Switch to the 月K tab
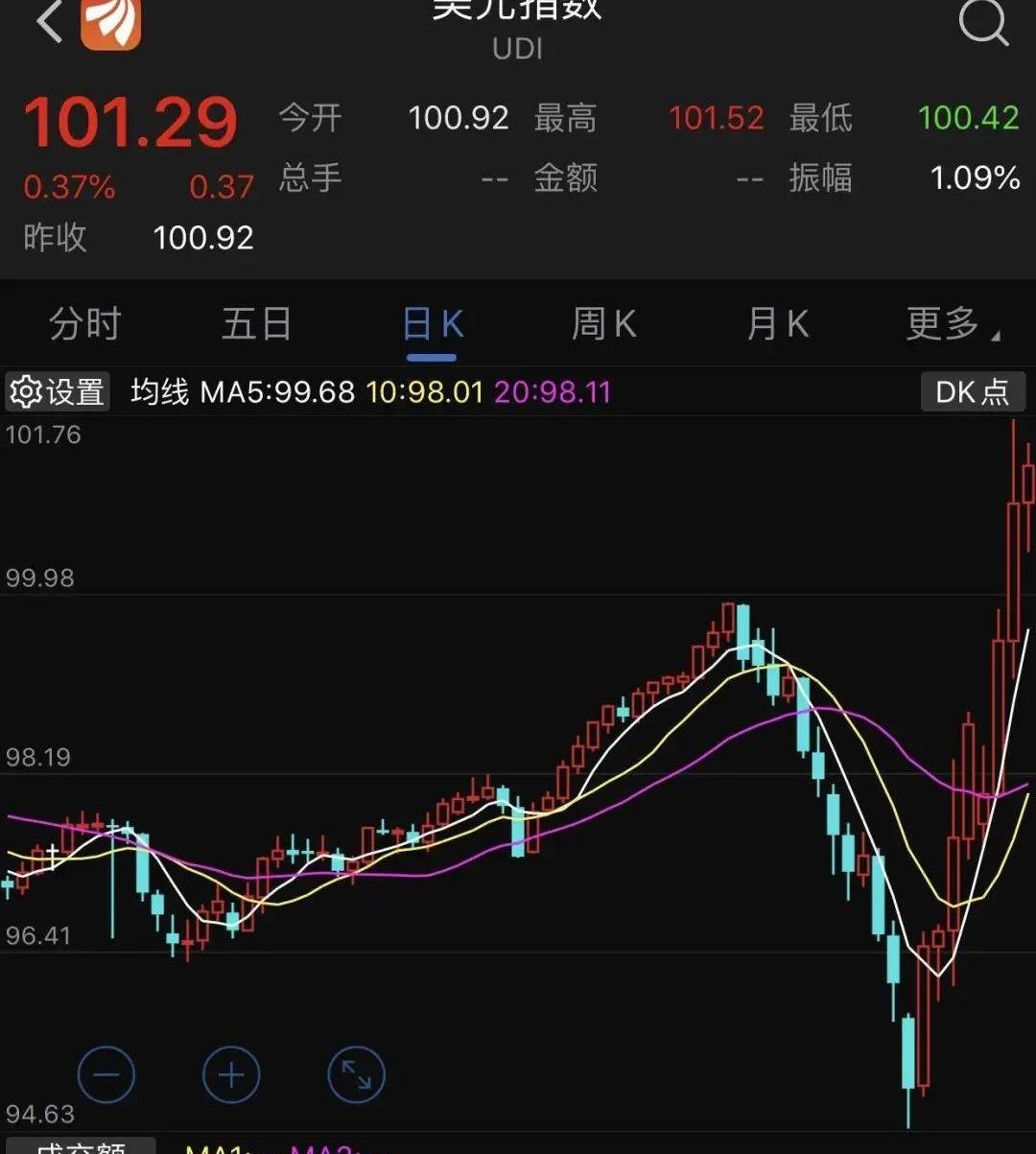Screen dimensions: 1036x1154 [x=777, y=324]
